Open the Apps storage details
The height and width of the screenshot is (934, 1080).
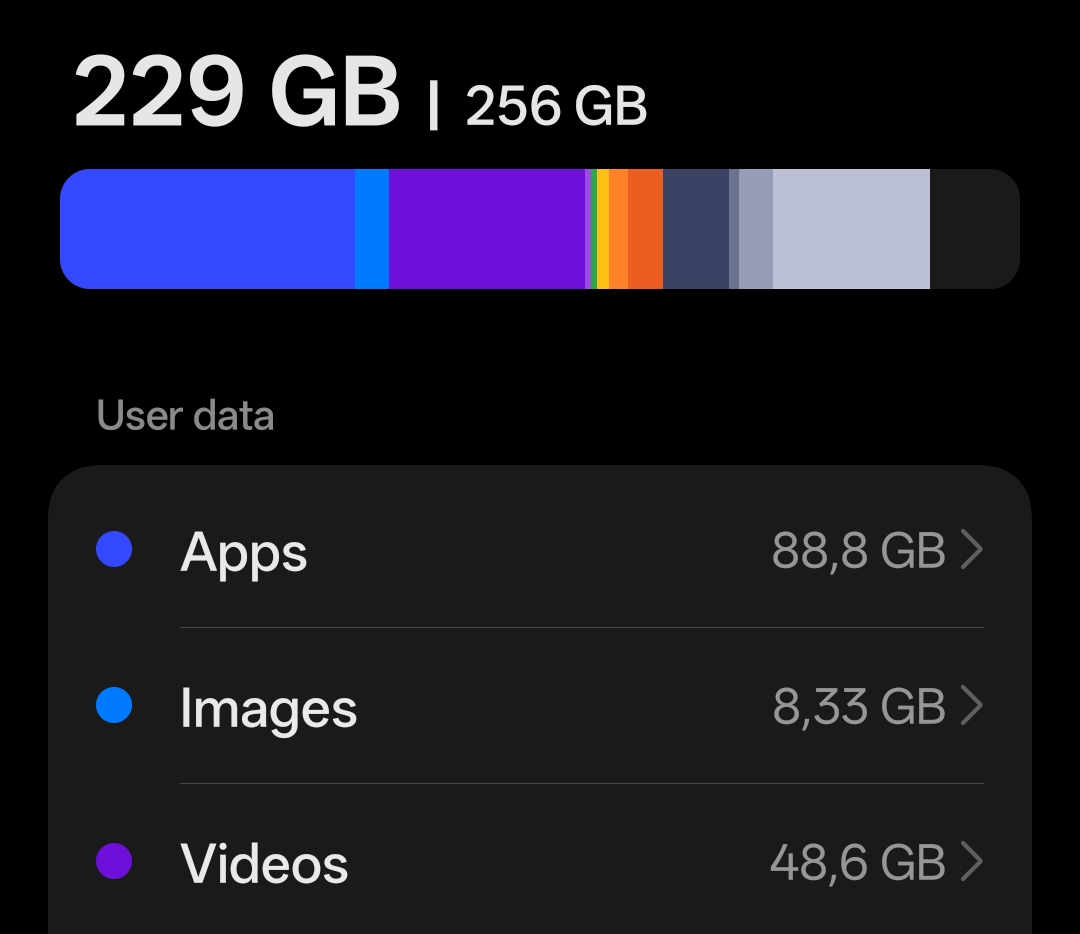pyautogui.click(x=540, y=551)
